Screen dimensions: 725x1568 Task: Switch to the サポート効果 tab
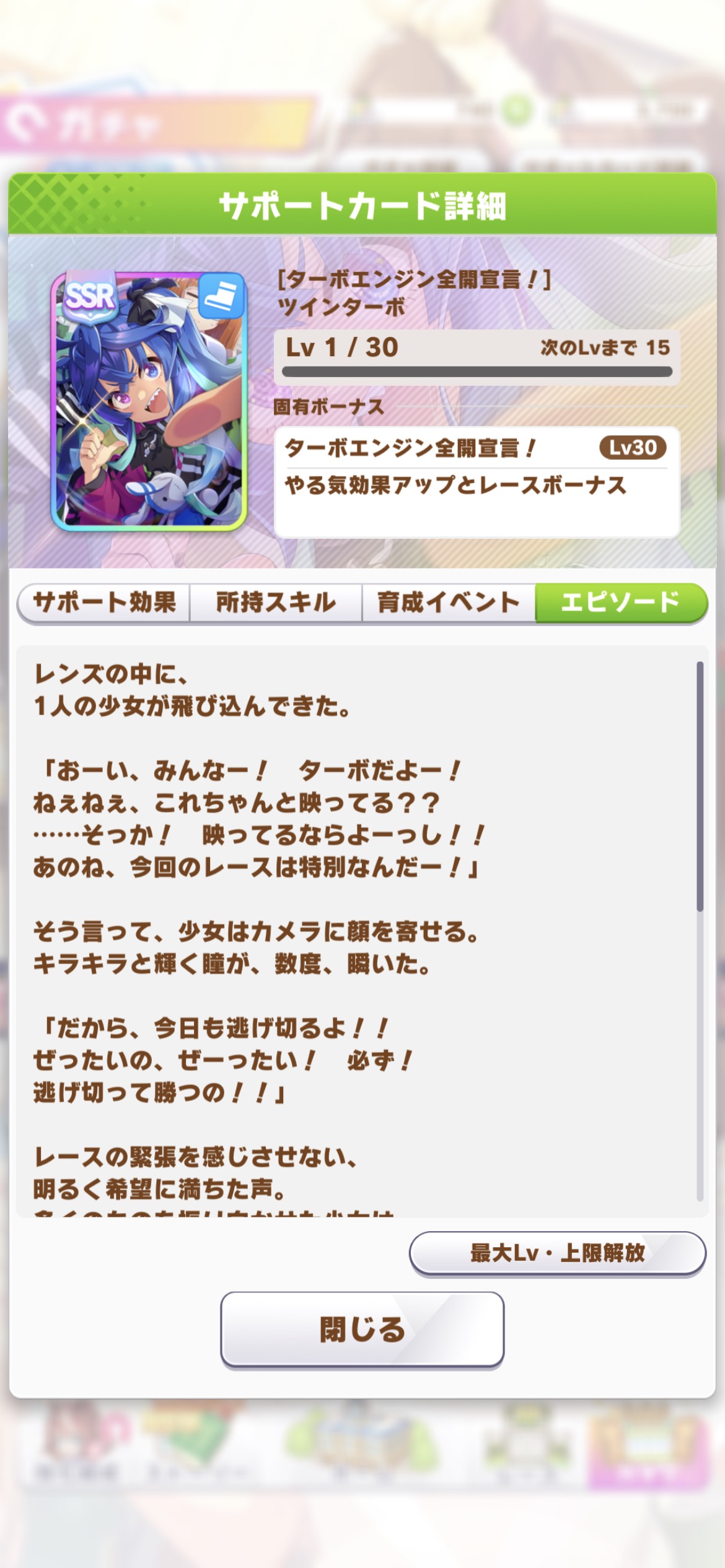coord(104,603)
